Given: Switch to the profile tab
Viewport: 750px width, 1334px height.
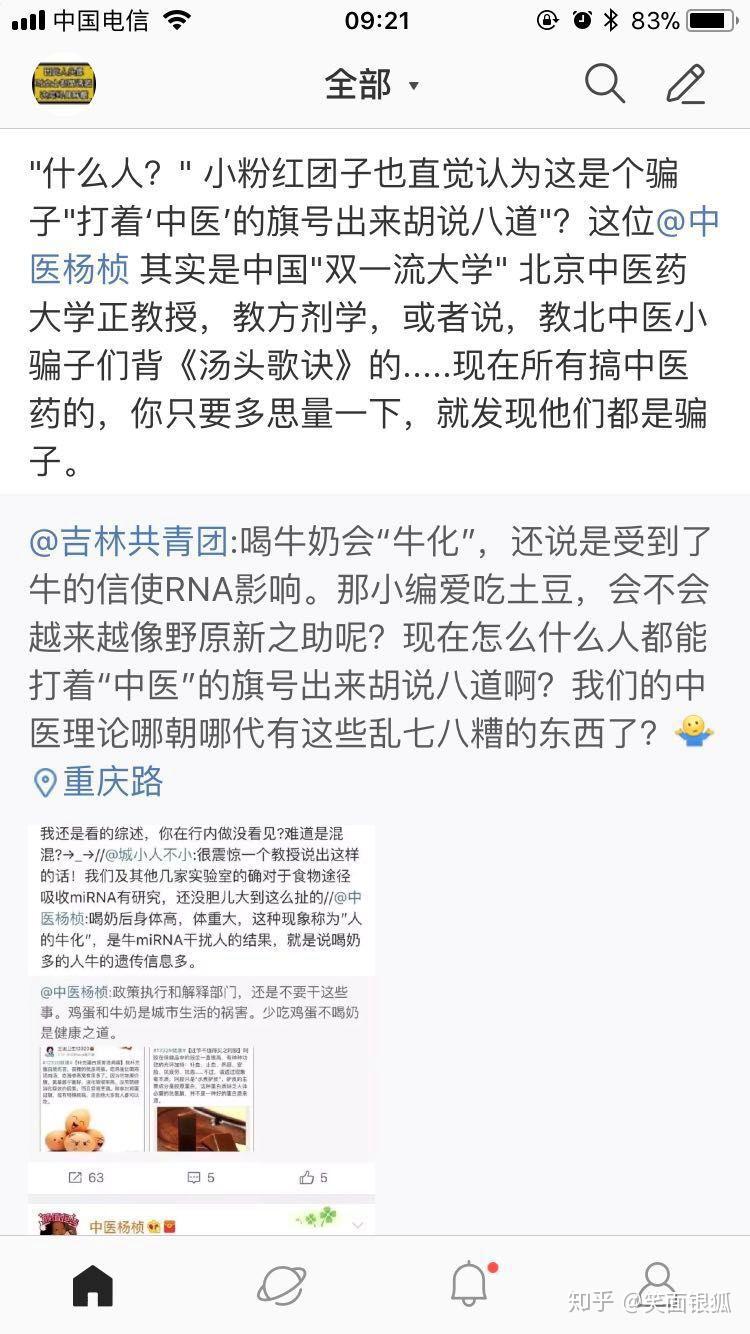Looking at the screenshot, I should point(657,1284).
